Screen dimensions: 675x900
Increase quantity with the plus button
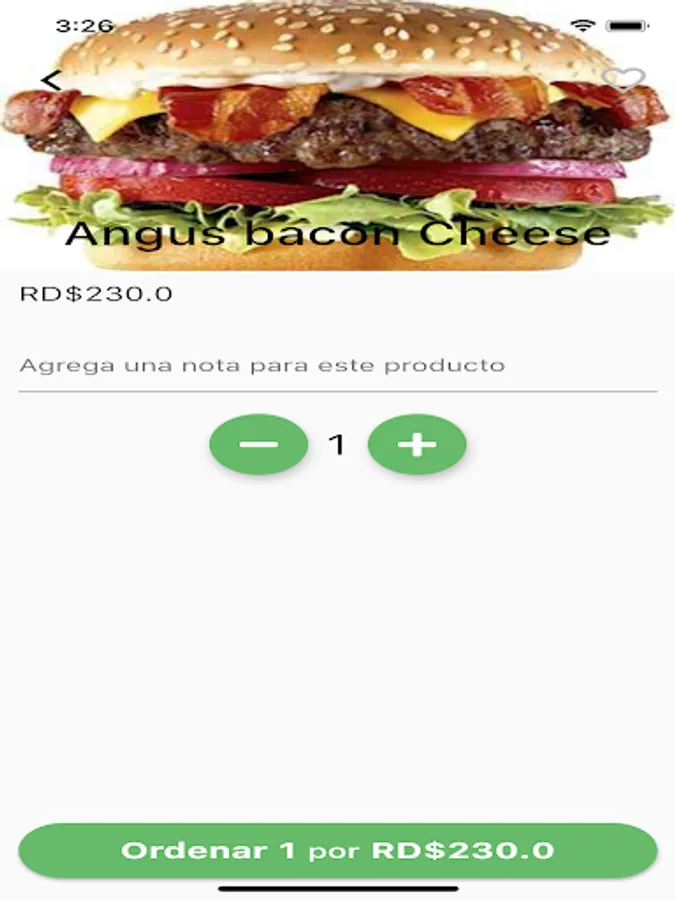[x=417, y=444]
